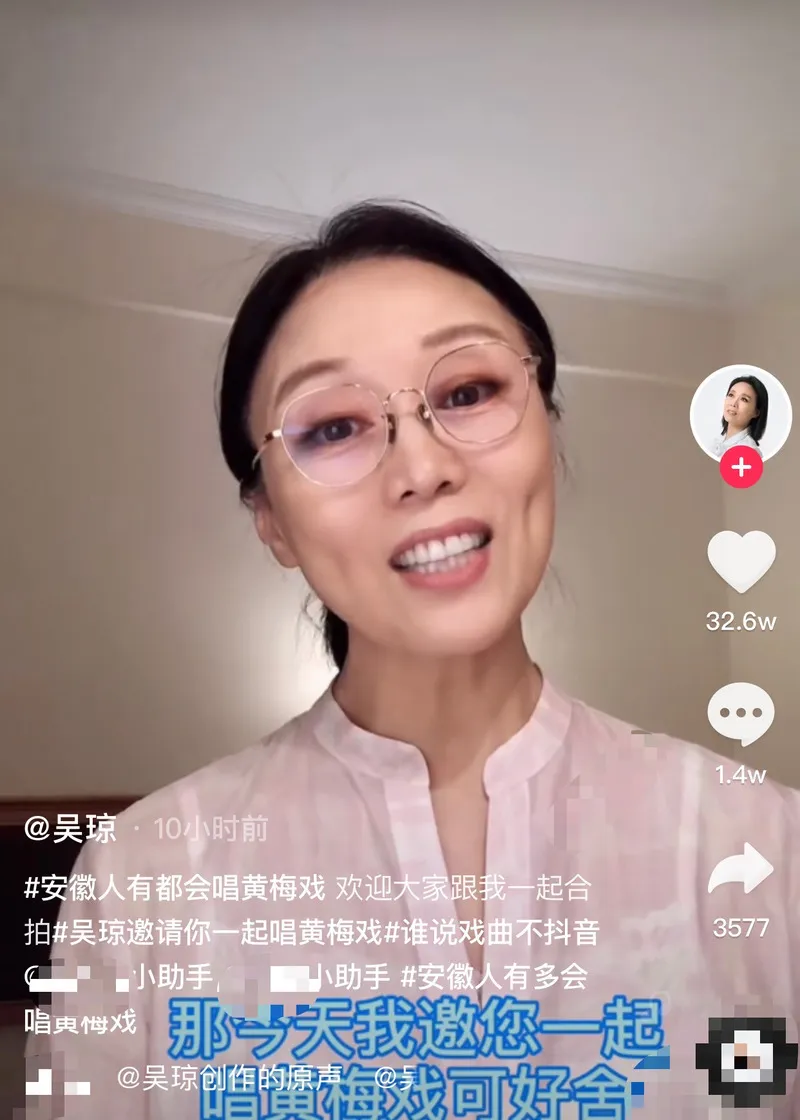Like this video with the heart
This screenshot has height=1120, width=800.
(741, 562)
